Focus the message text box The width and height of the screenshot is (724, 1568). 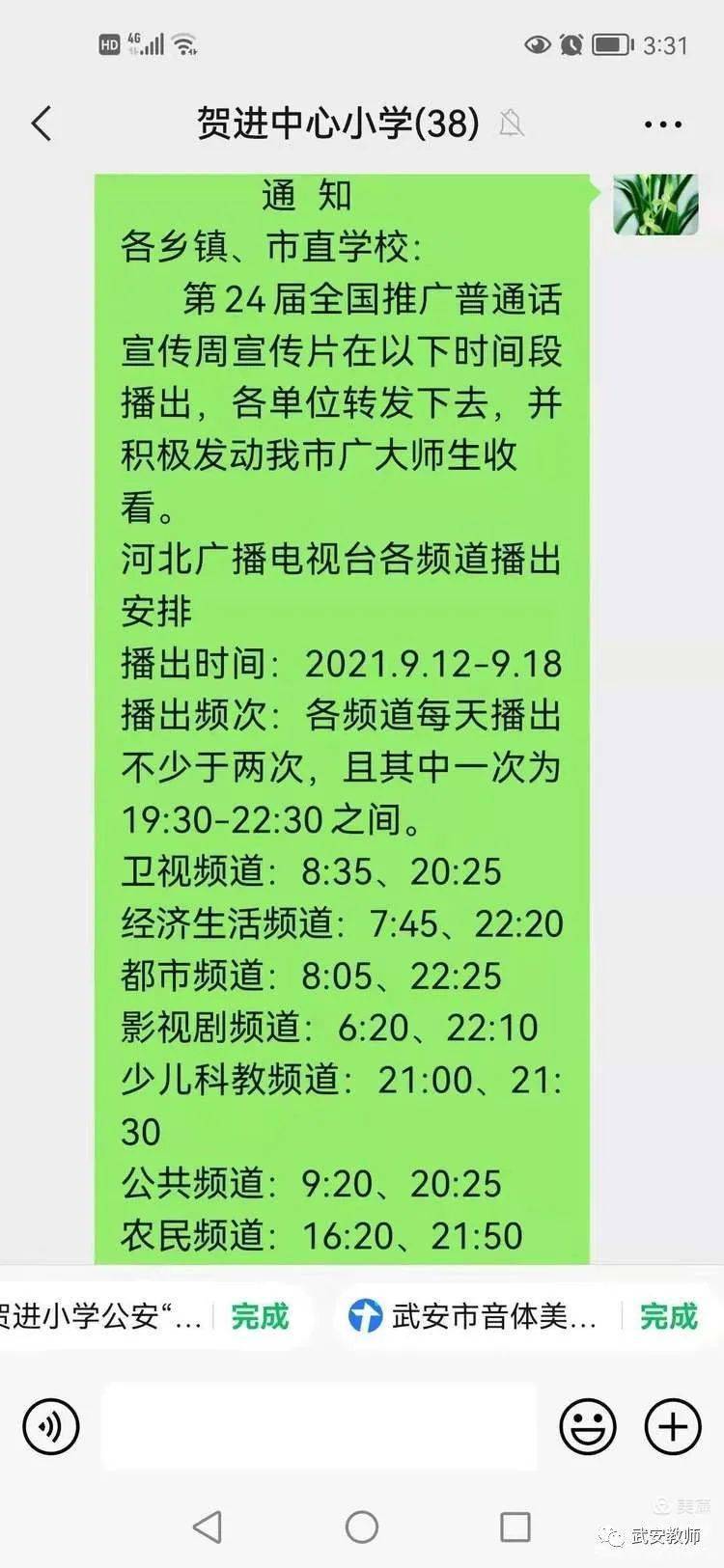point(319,1426)
